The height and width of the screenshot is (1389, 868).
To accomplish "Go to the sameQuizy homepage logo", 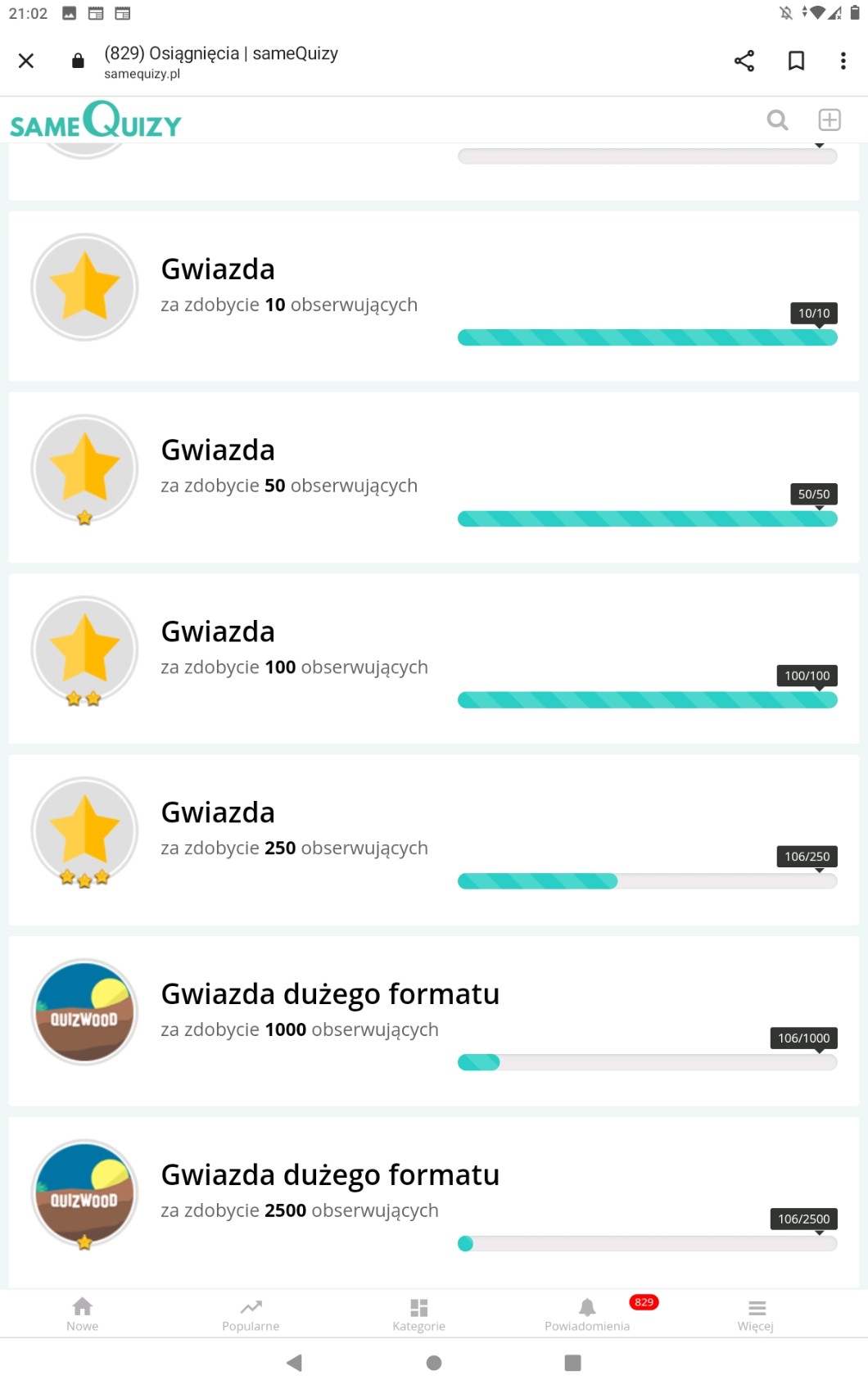I will tap(96, 121).
